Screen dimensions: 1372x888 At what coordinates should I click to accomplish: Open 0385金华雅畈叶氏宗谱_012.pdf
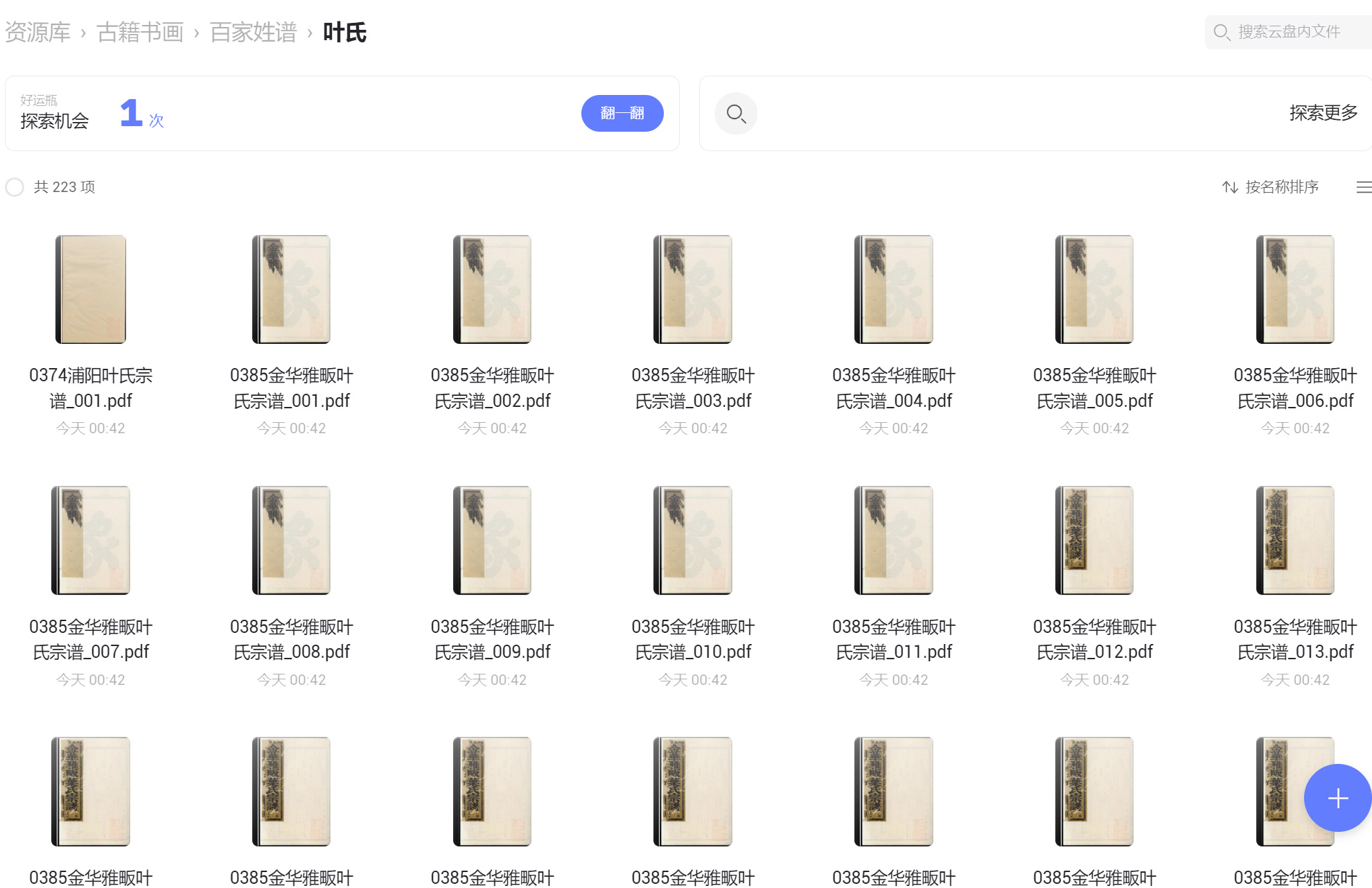click(1094, 541)
